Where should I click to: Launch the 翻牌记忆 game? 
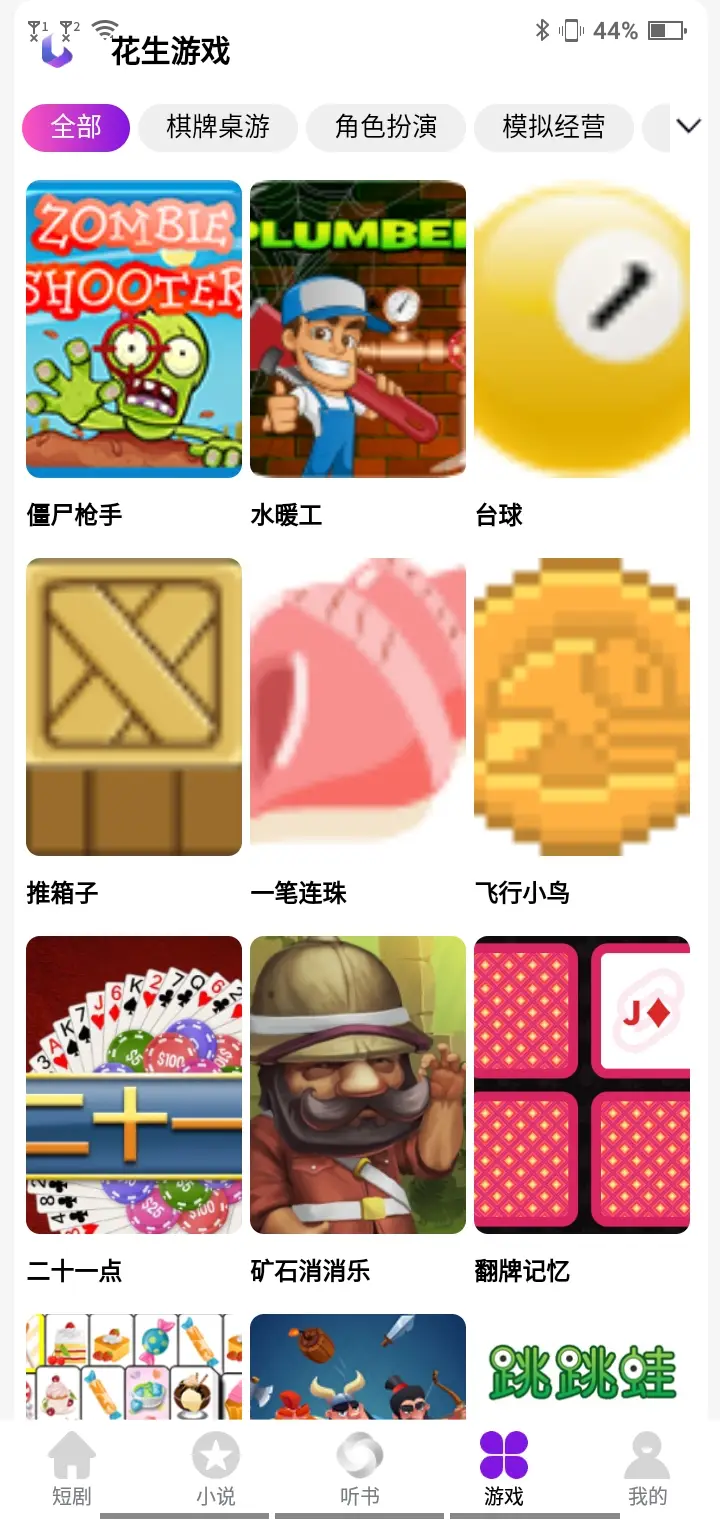(582, 1085)
